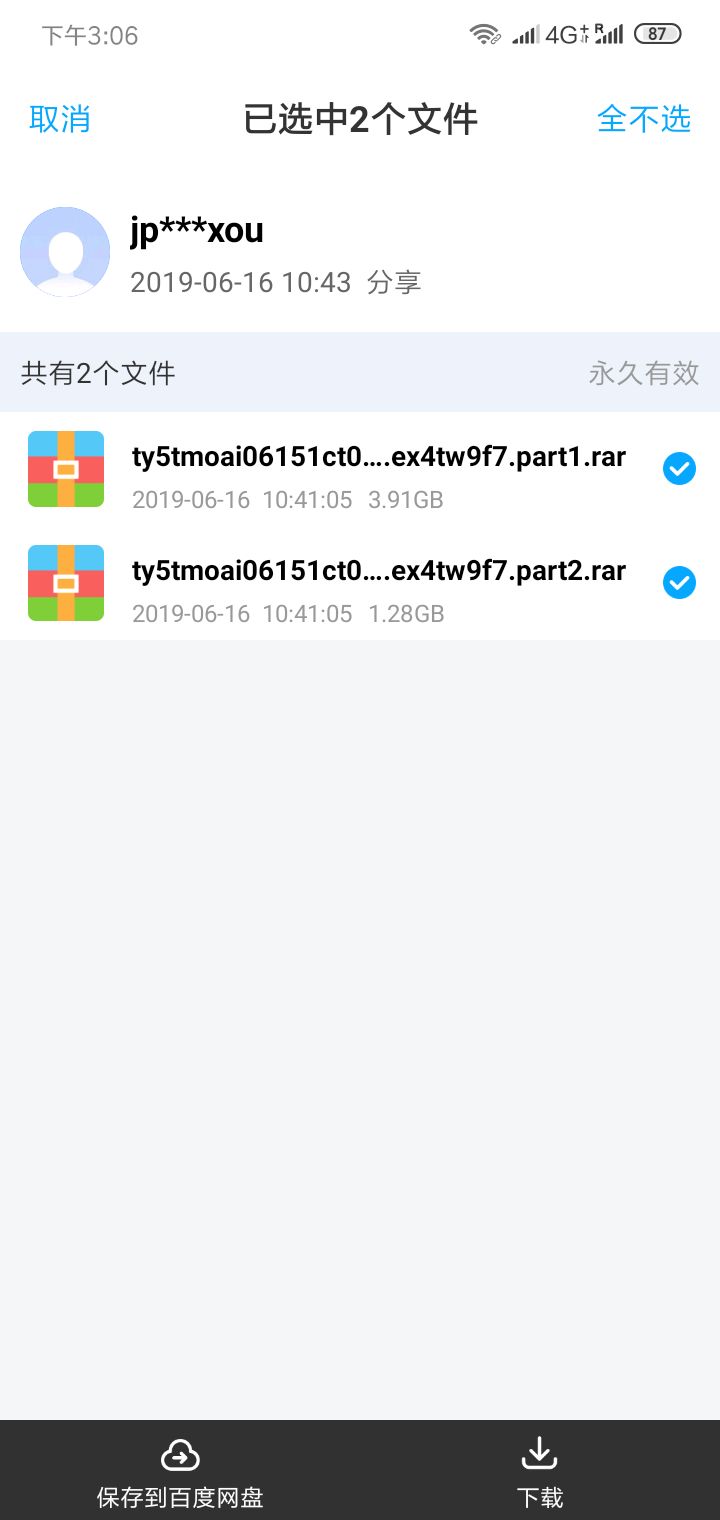Tap 取消 to cancel selection
720x1520 pixels.
(60, 119)
